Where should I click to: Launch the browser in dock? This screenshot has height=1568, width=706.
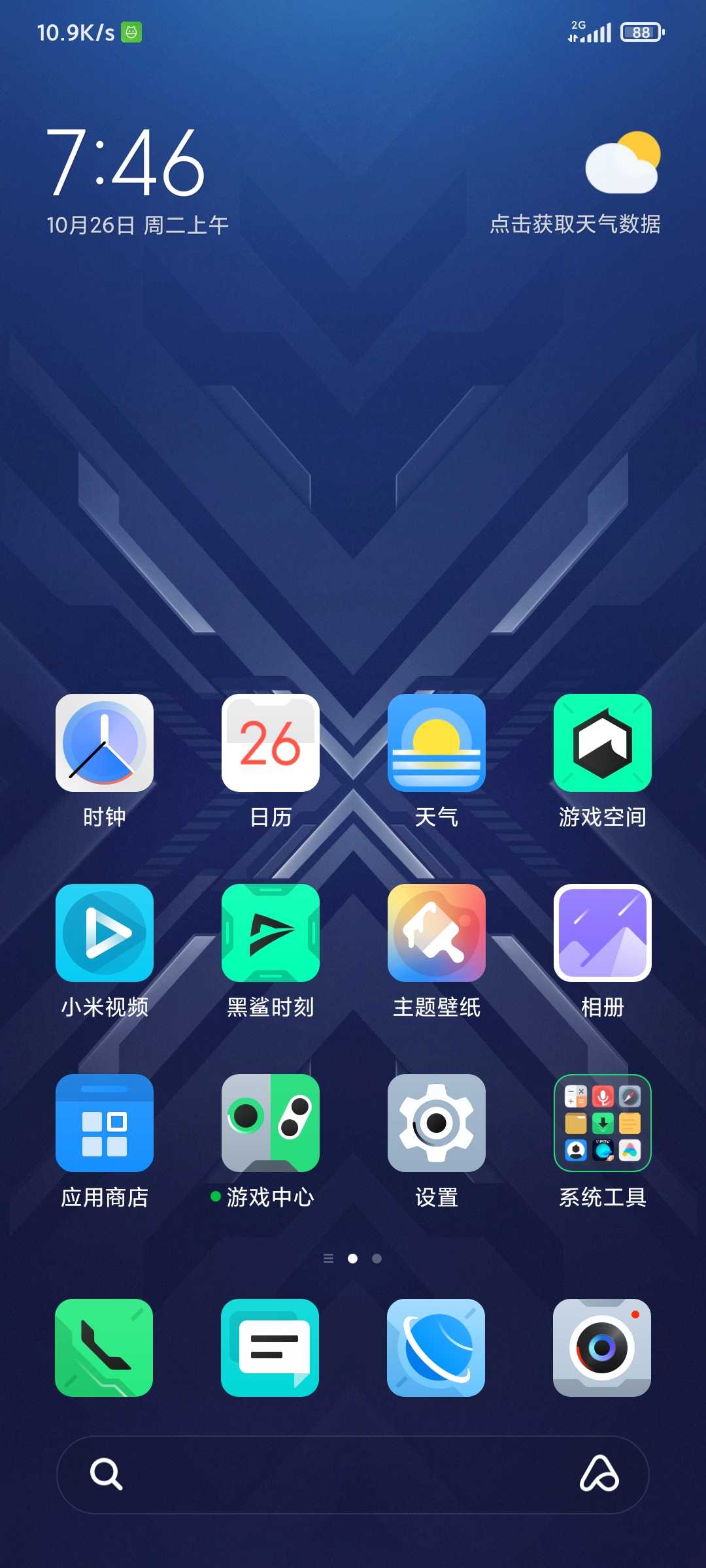pos(436,1348)
